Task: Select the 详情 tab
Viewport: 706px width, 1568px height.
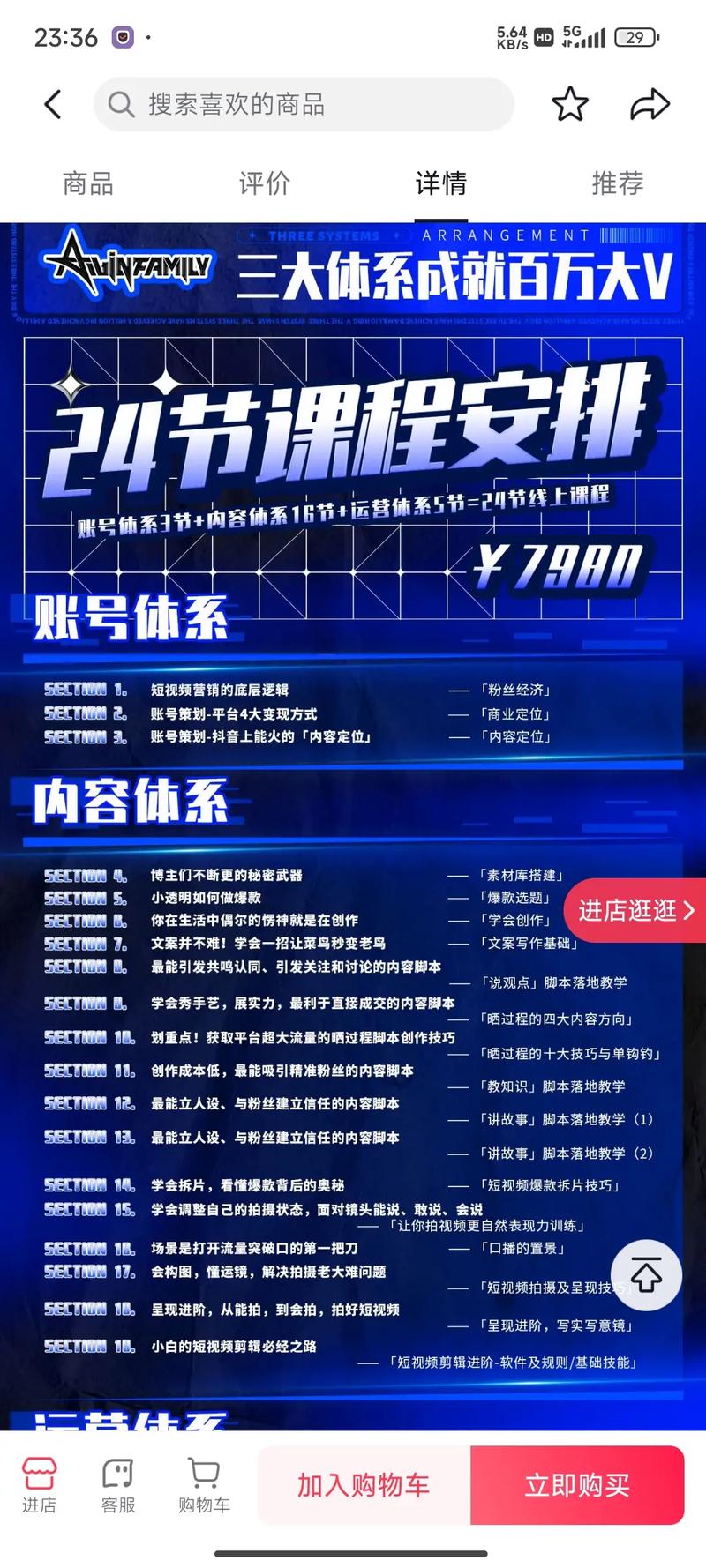Action: [440, 183]
